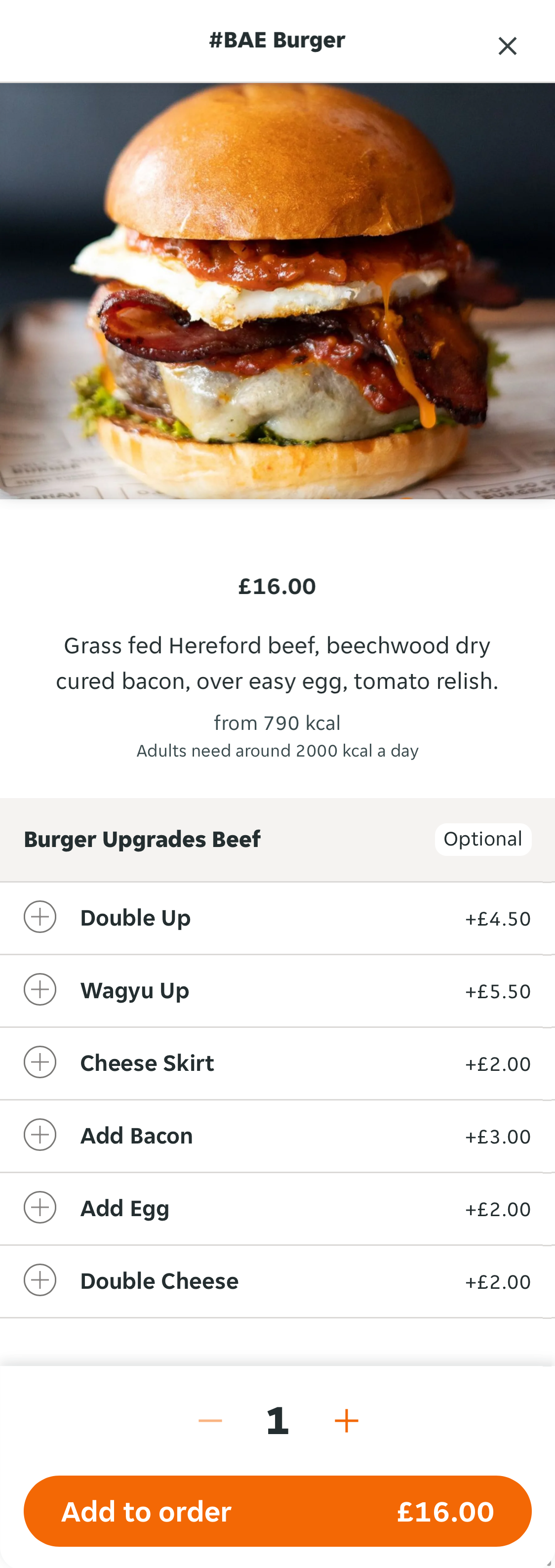Tap the minus sign to decrease quantity

pyautogui.click(x=210, y=1419)
